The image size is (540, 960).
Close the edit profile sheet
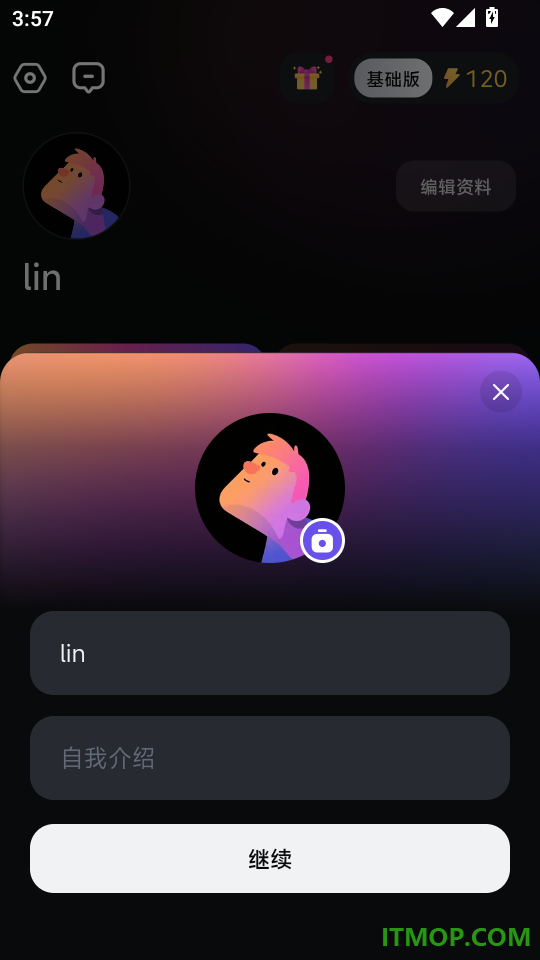501,392
